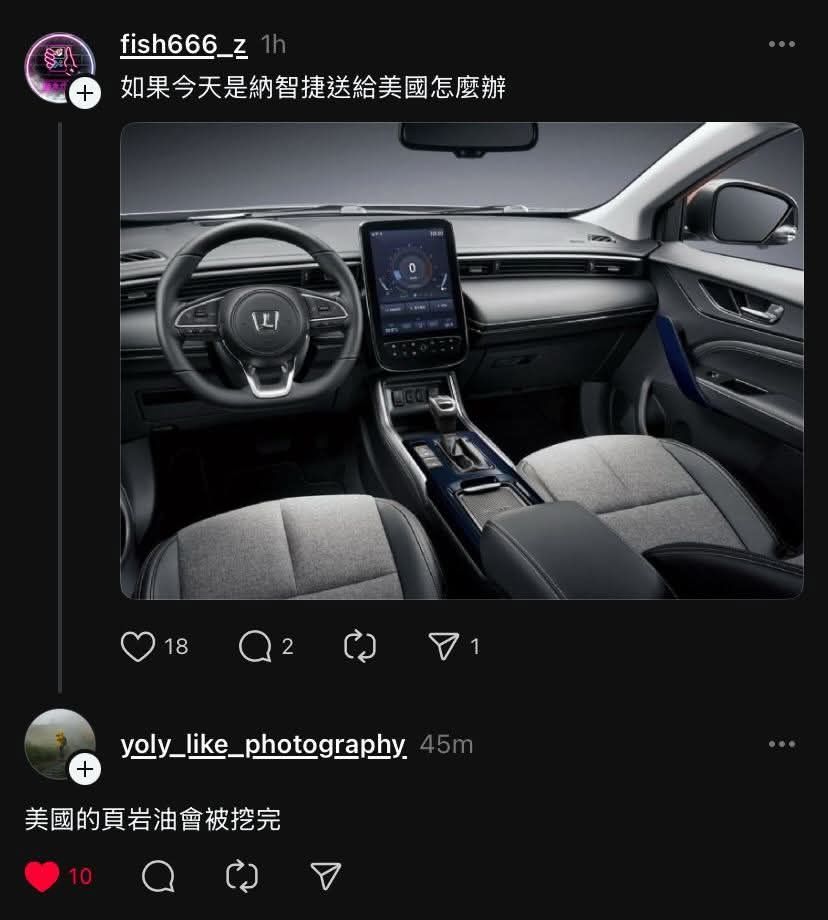Follow yoly_like_photography via avatar plus badge

pos(85,769)
